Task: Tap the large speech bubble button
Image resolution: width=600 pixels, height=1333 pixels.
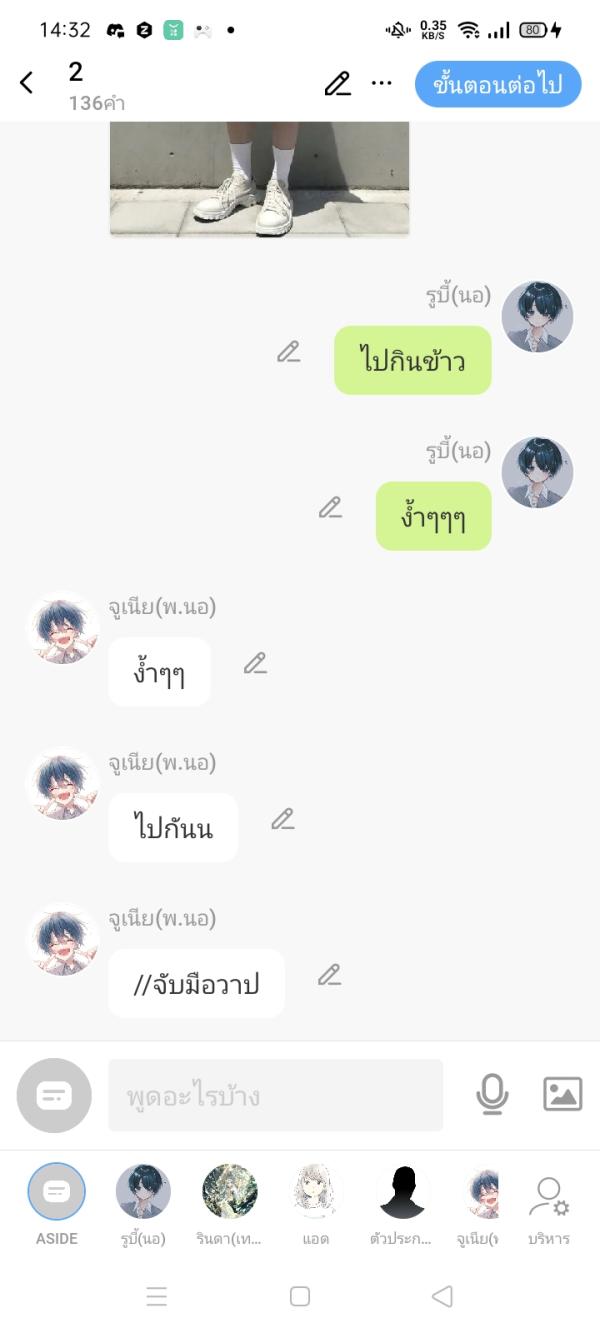Action: 54,1095
